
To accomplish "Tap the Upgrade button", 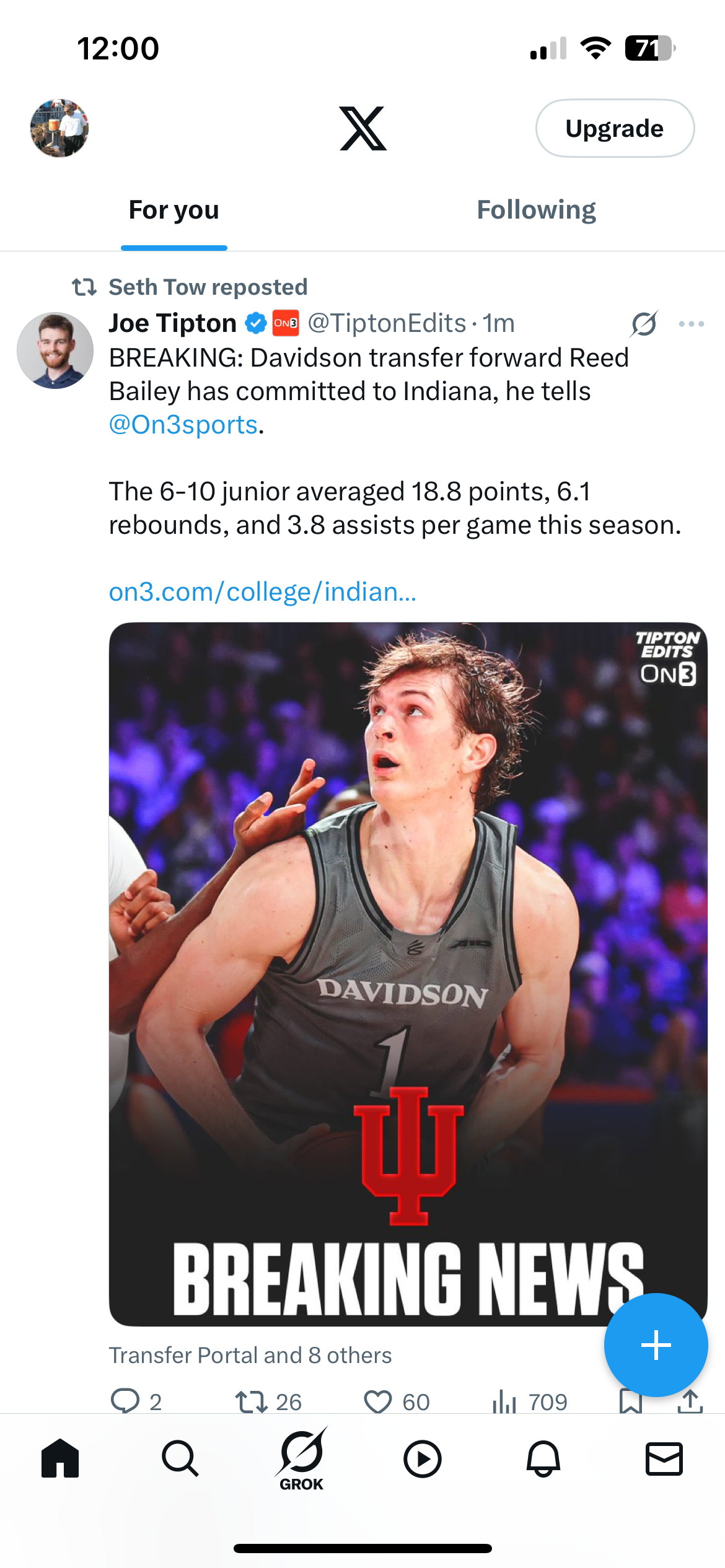I will pyautogui.click(x=614, y=128).
